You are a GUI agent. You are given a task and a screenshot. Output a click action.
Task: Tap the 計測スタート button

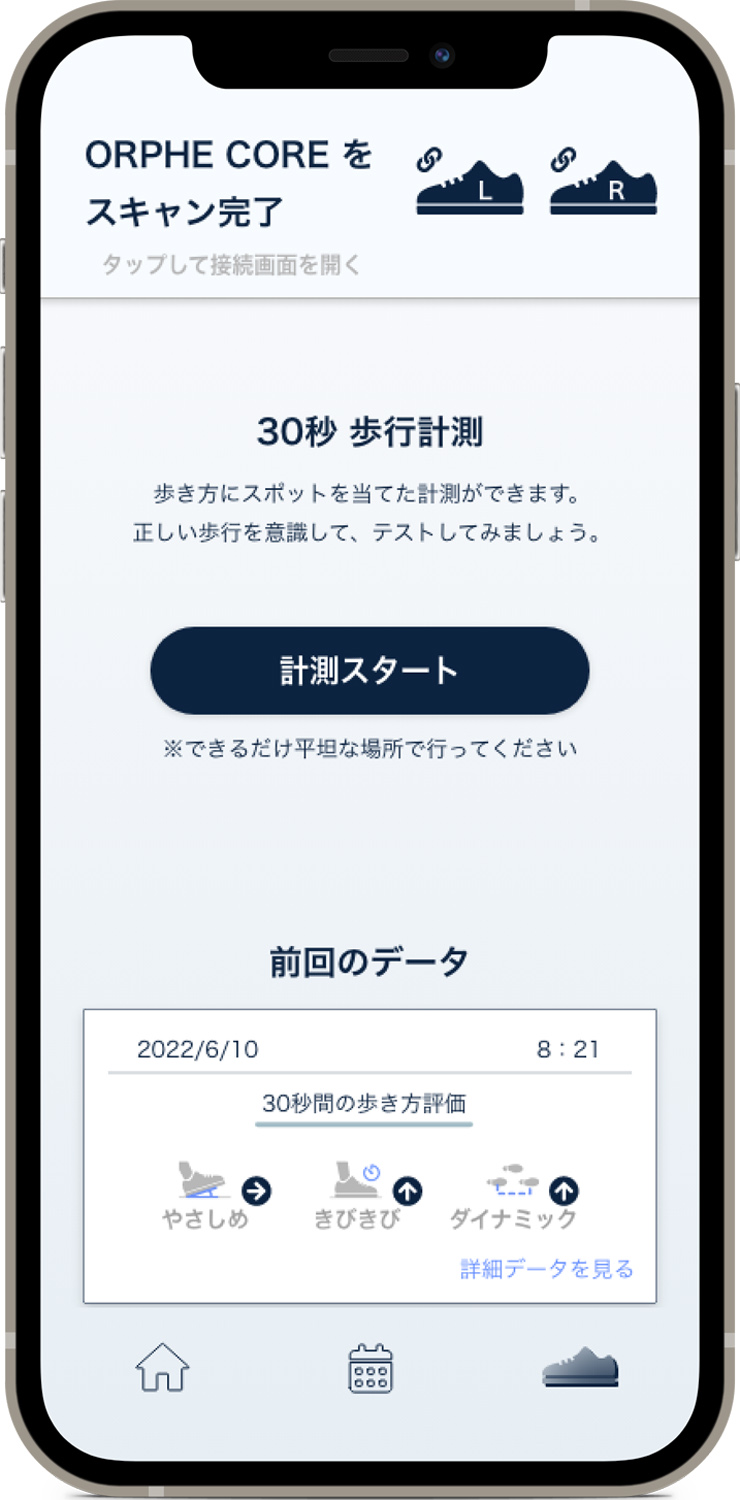click(x=369, y=671)
